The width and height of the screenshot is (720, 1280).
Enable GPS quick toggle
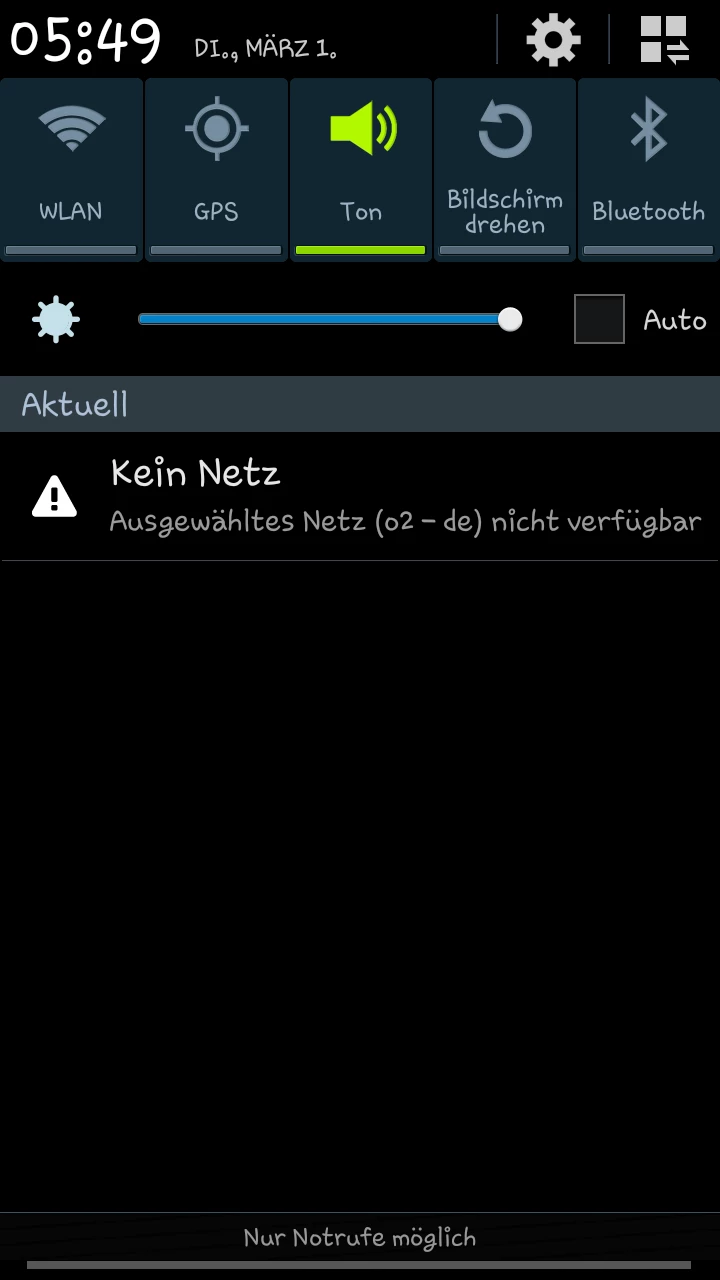click(x=216, y=169)
